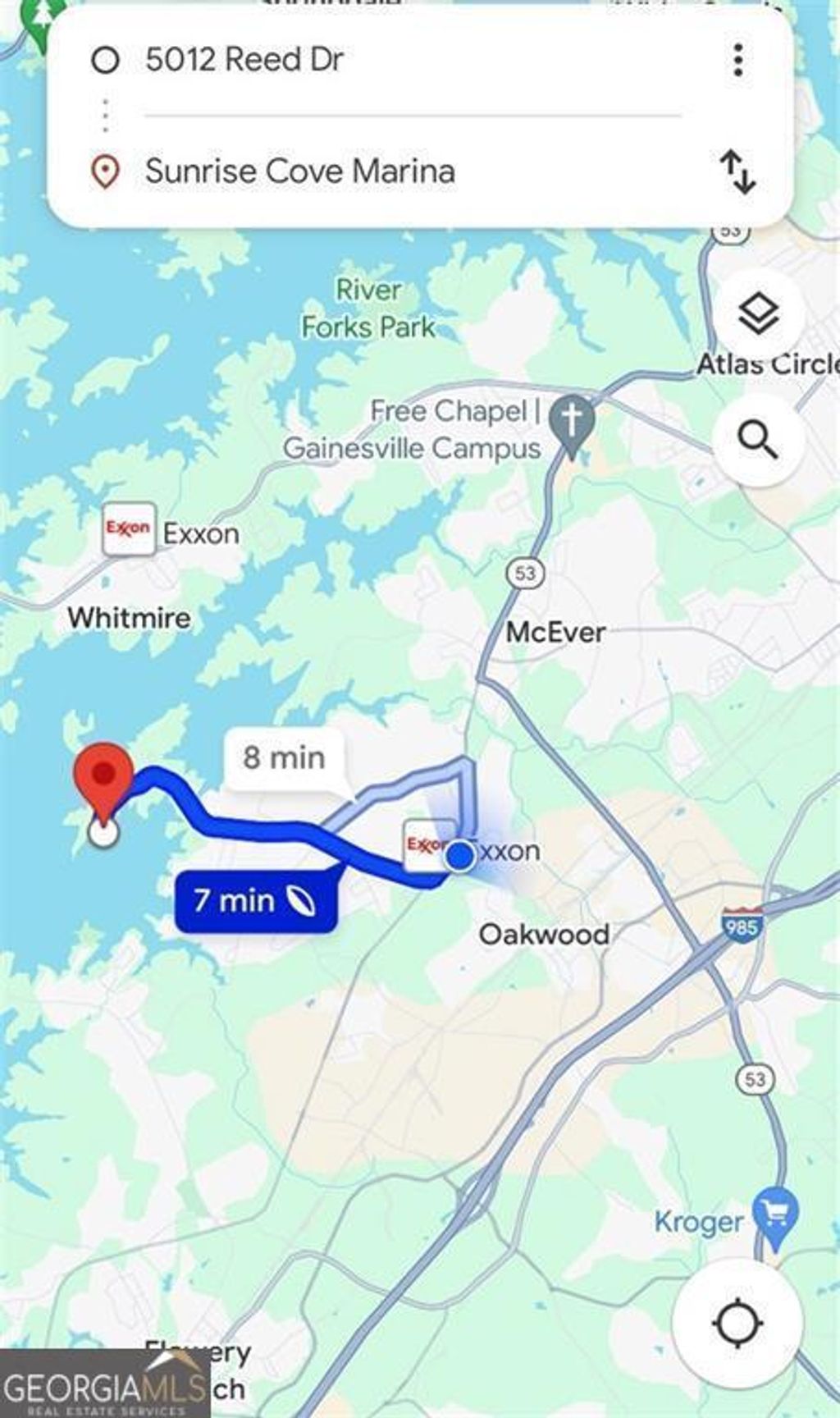Open the map layers button
840x1418 pixels.
(758, 314)
